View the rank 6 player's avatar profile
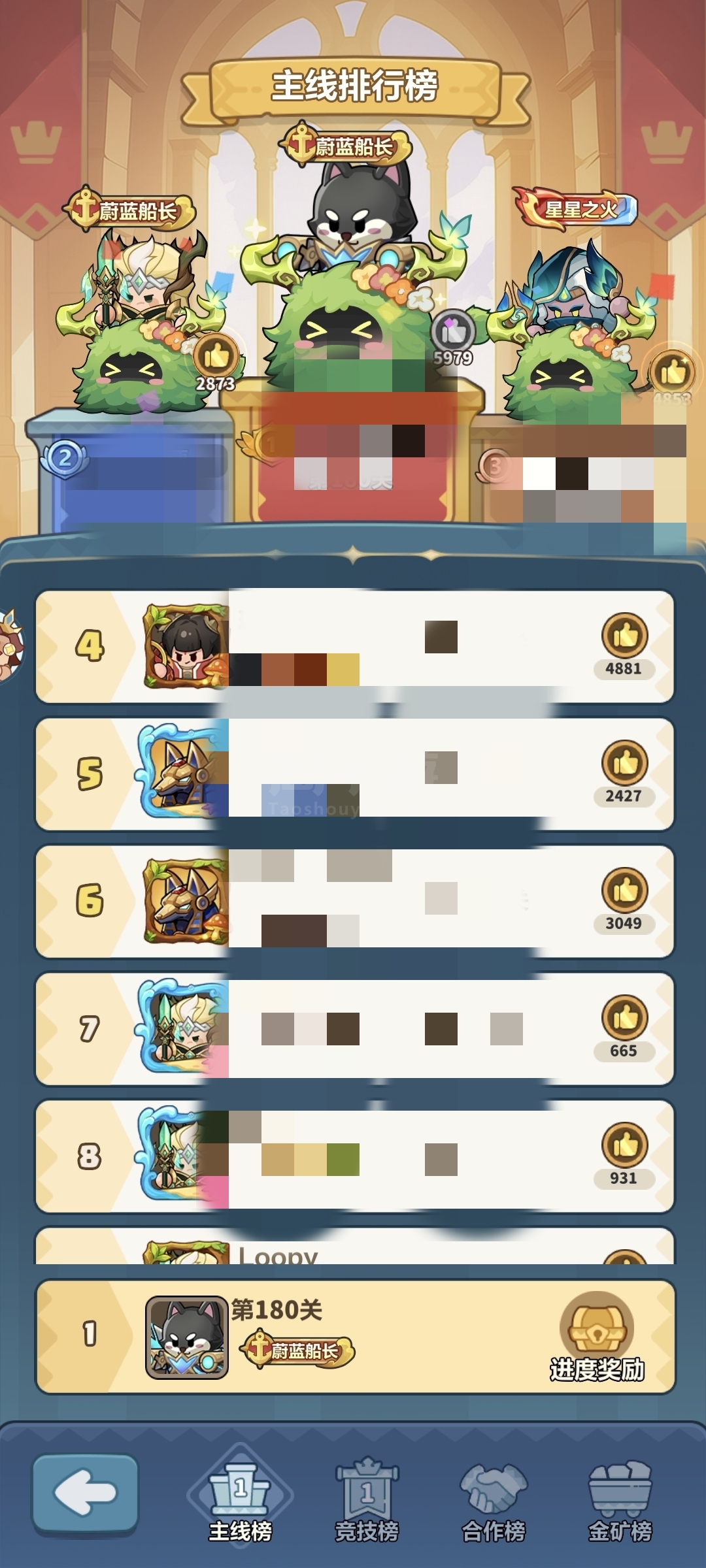 pyautogui.click(x=186, y=900)
